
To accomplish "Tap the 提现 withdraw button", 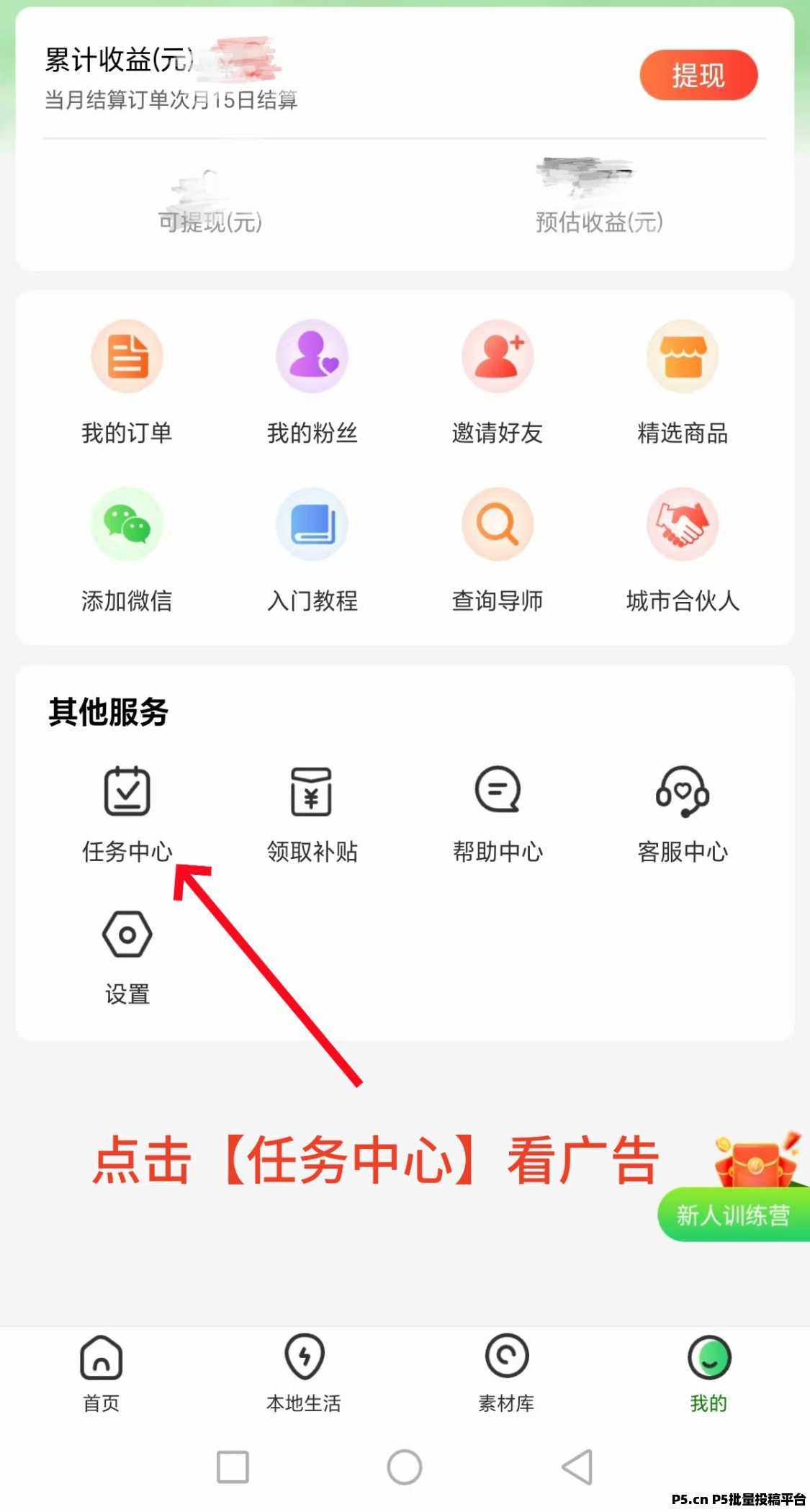I will pyautogui.click(x=698, y=75).
